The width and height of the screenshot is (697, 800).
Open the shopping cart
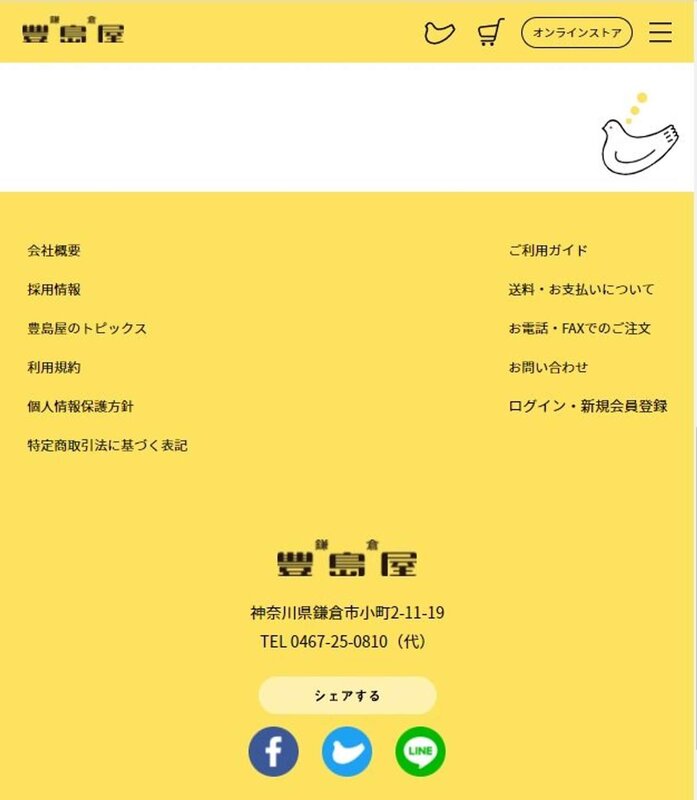tap(490, 33)
